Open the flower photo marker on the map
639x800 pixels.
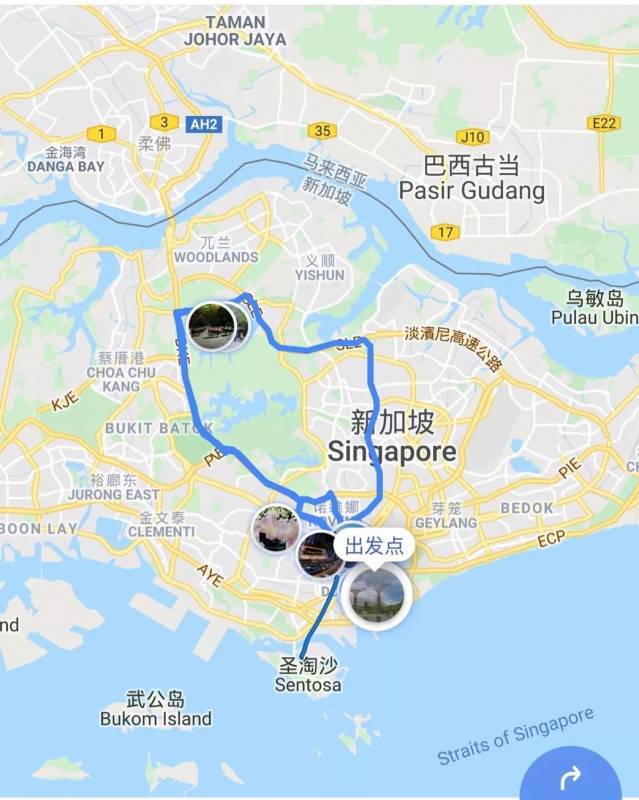(x=274, y=528)
